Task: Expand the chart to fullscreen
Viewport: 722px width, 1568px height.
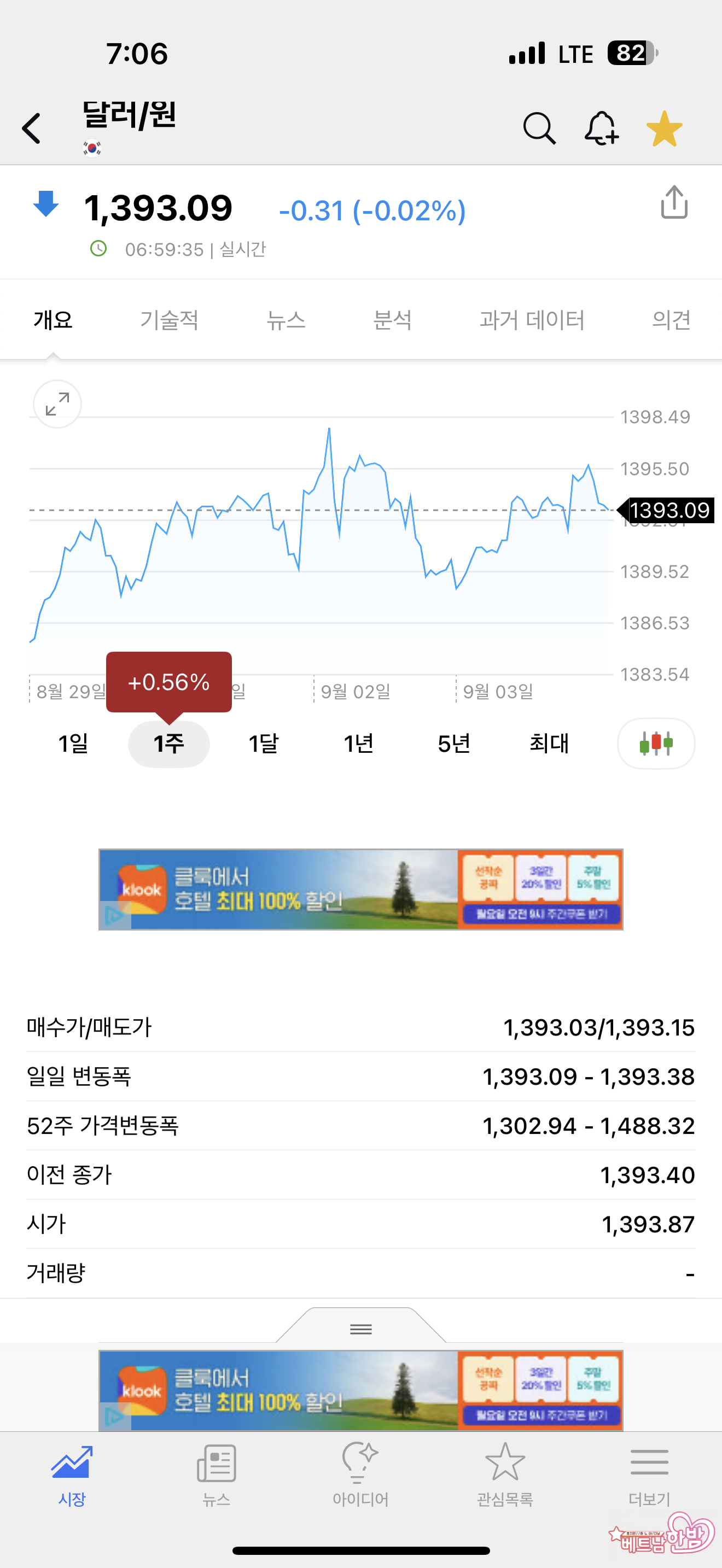Action: [x=57, y=404]
